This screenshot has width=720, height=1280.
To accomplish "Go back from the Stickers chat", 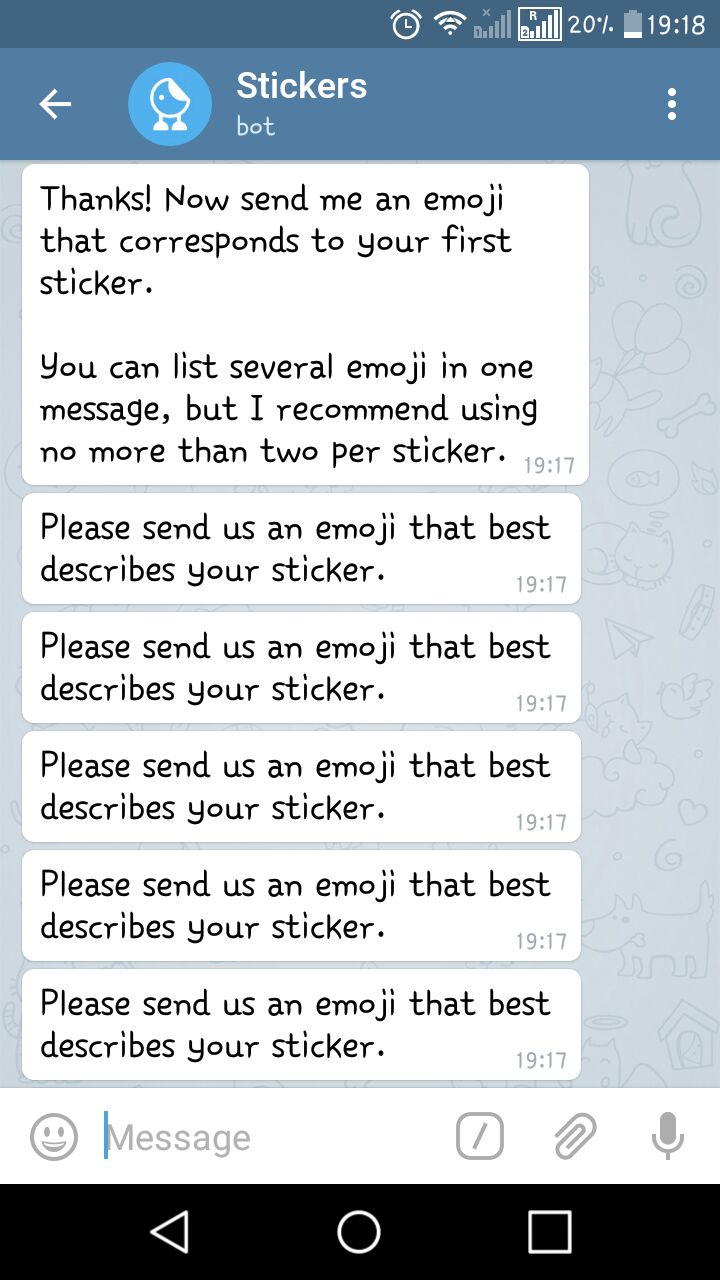I will (55, 104).
